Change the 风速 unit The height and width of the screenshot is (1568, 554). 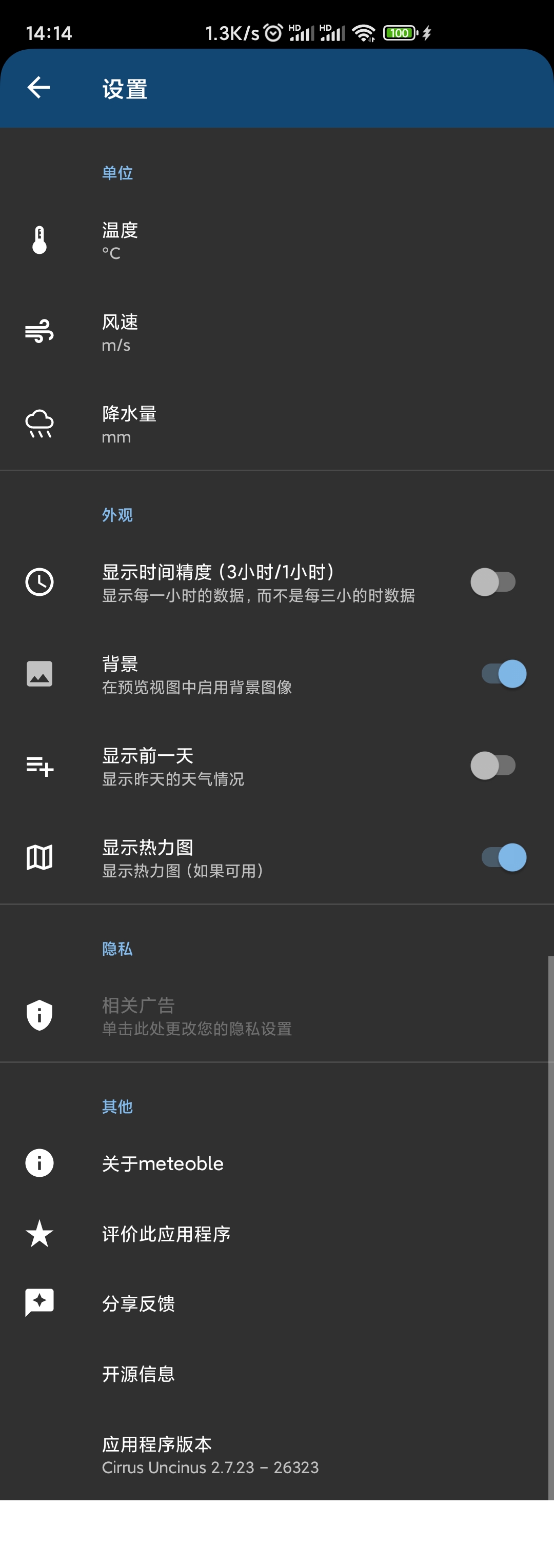120,332
